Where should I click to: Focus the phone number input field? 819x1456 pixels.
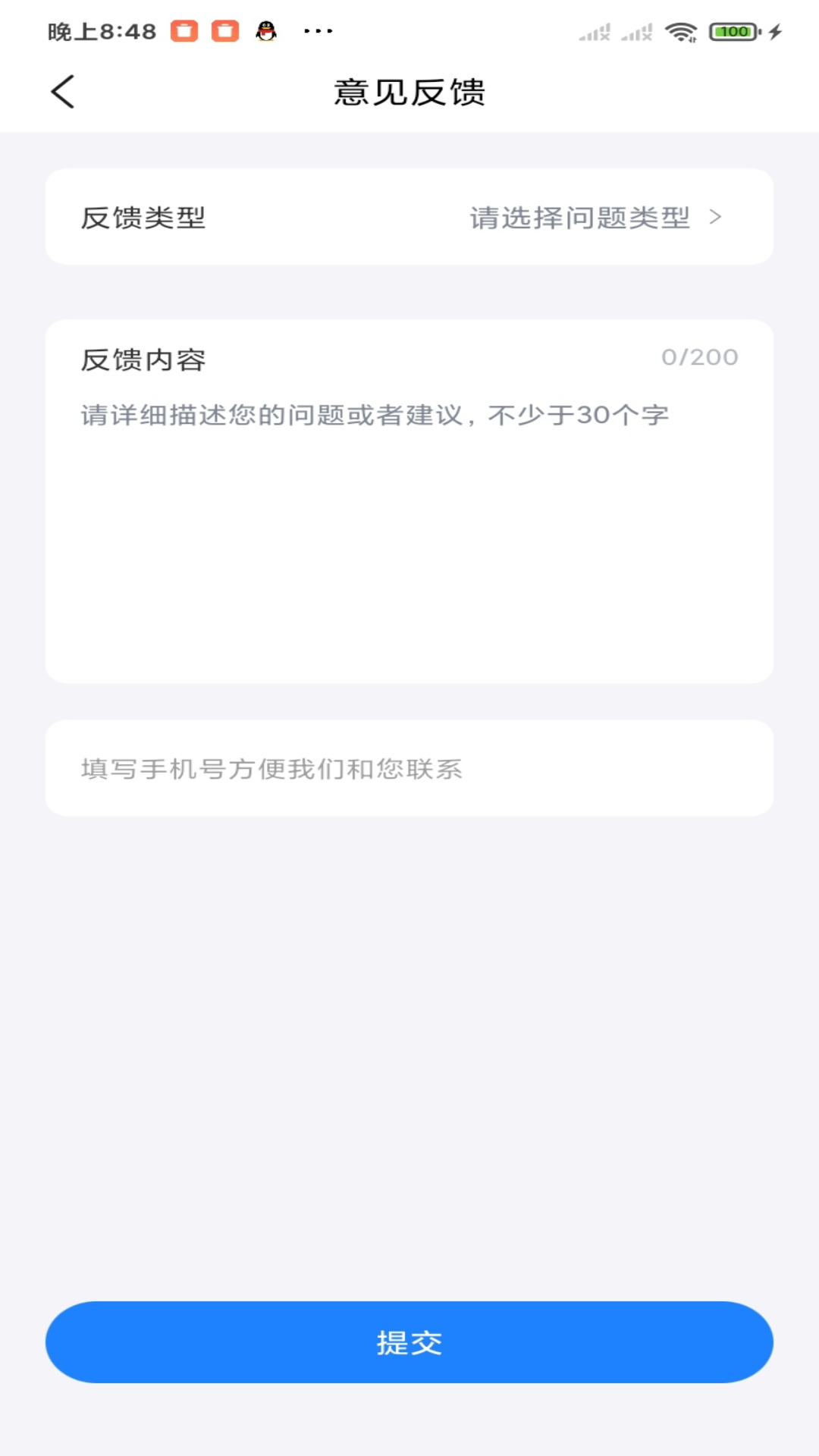coord(409,768)
